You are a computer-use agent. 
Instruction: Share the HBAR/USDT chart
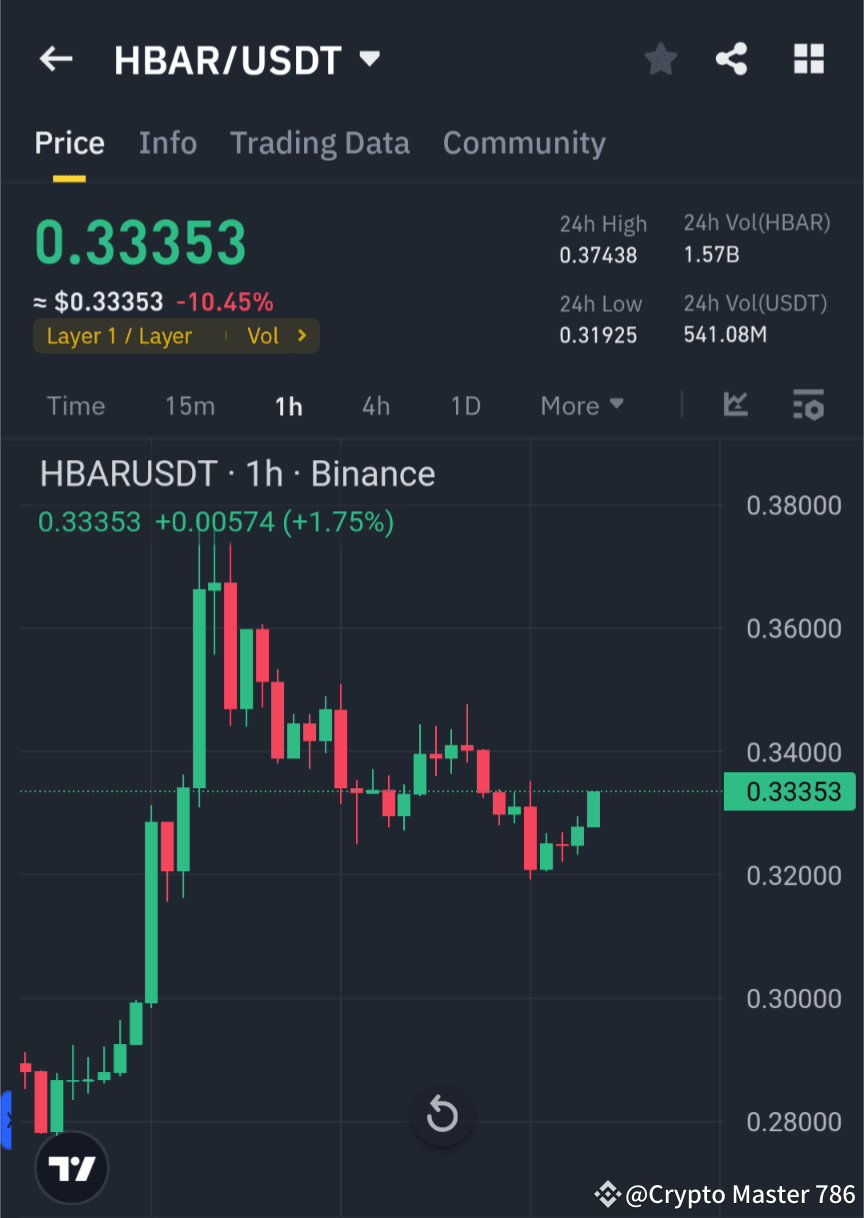(x=731, y=58)
